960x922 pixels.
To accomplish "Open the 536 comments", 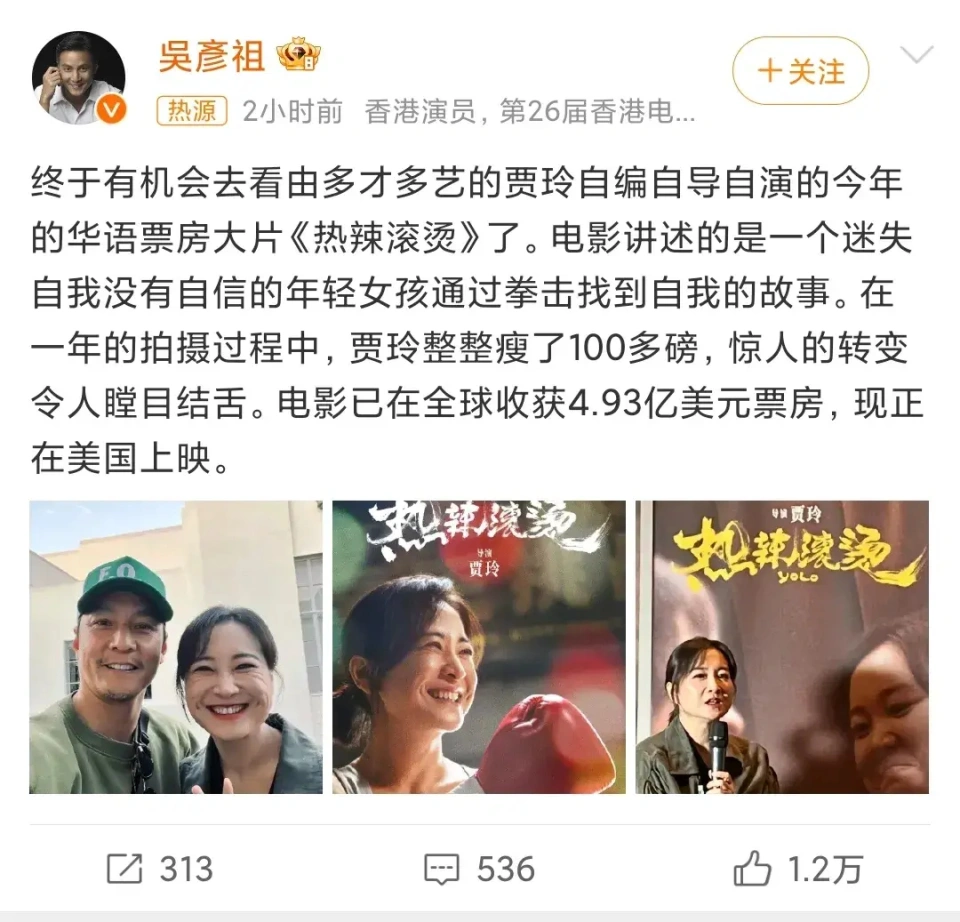I will click(x=478, y=869).
